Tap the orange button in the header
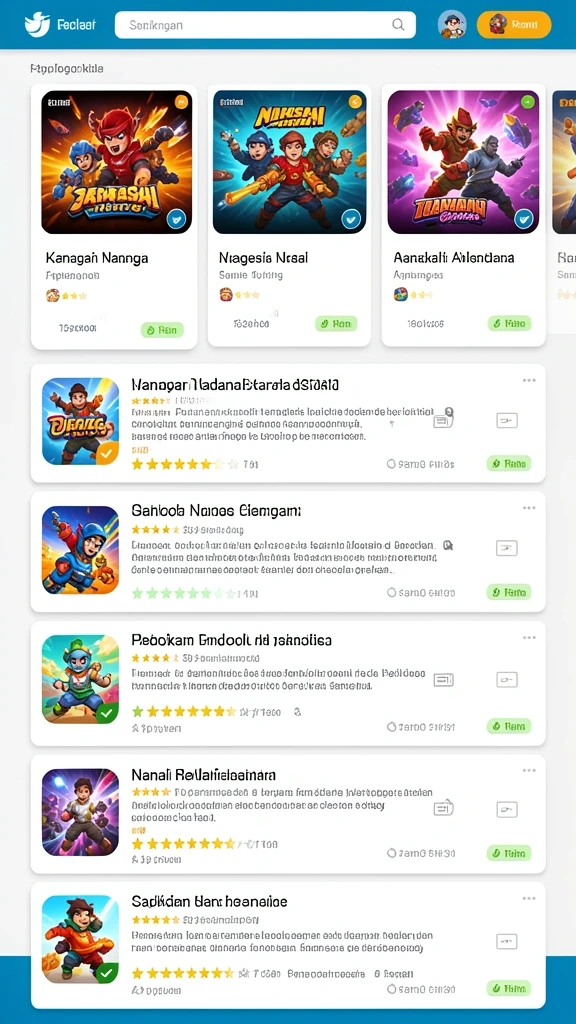This screenshot has width=576, height=1024. [x=514, y=25]
